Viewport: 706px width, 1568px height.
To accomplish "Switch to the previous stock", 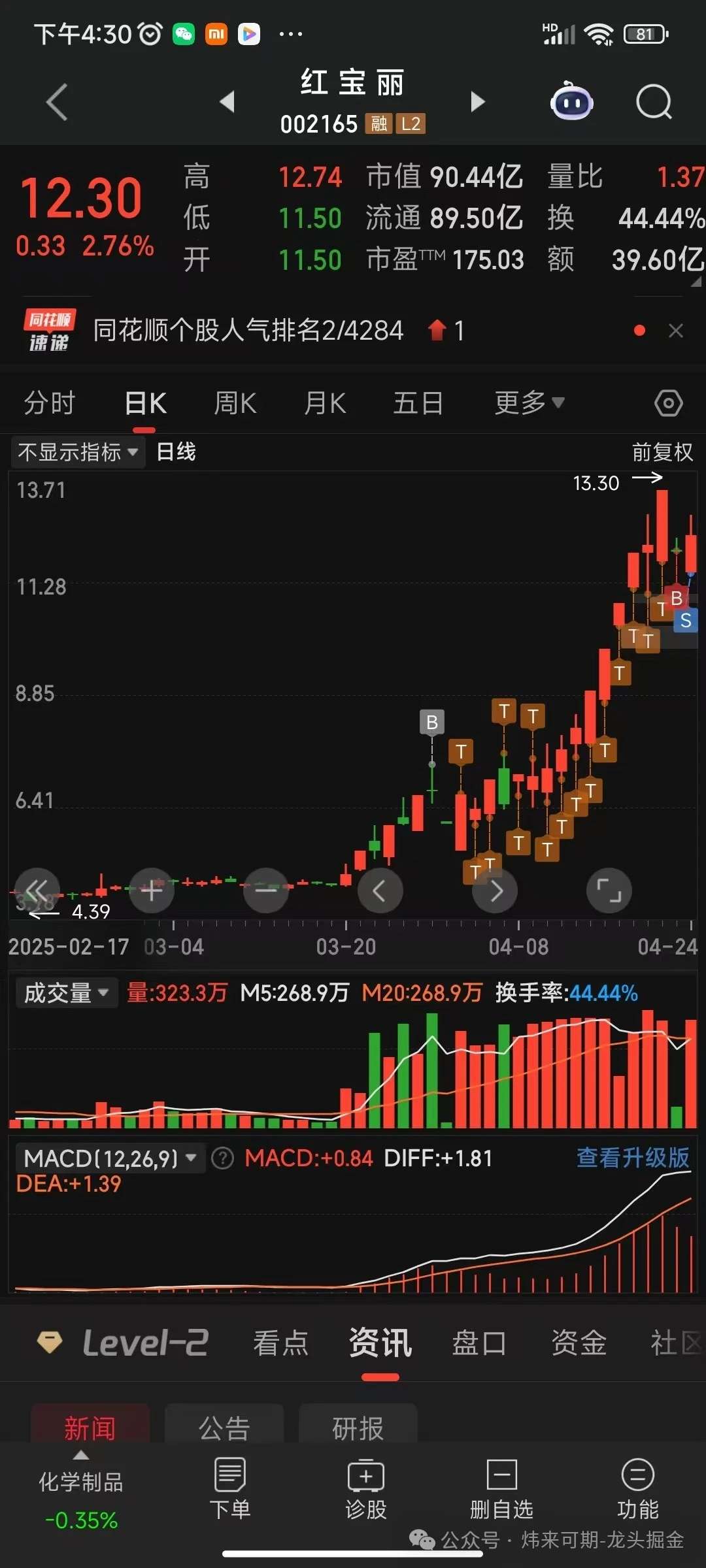I will click(x=227, y=101).
